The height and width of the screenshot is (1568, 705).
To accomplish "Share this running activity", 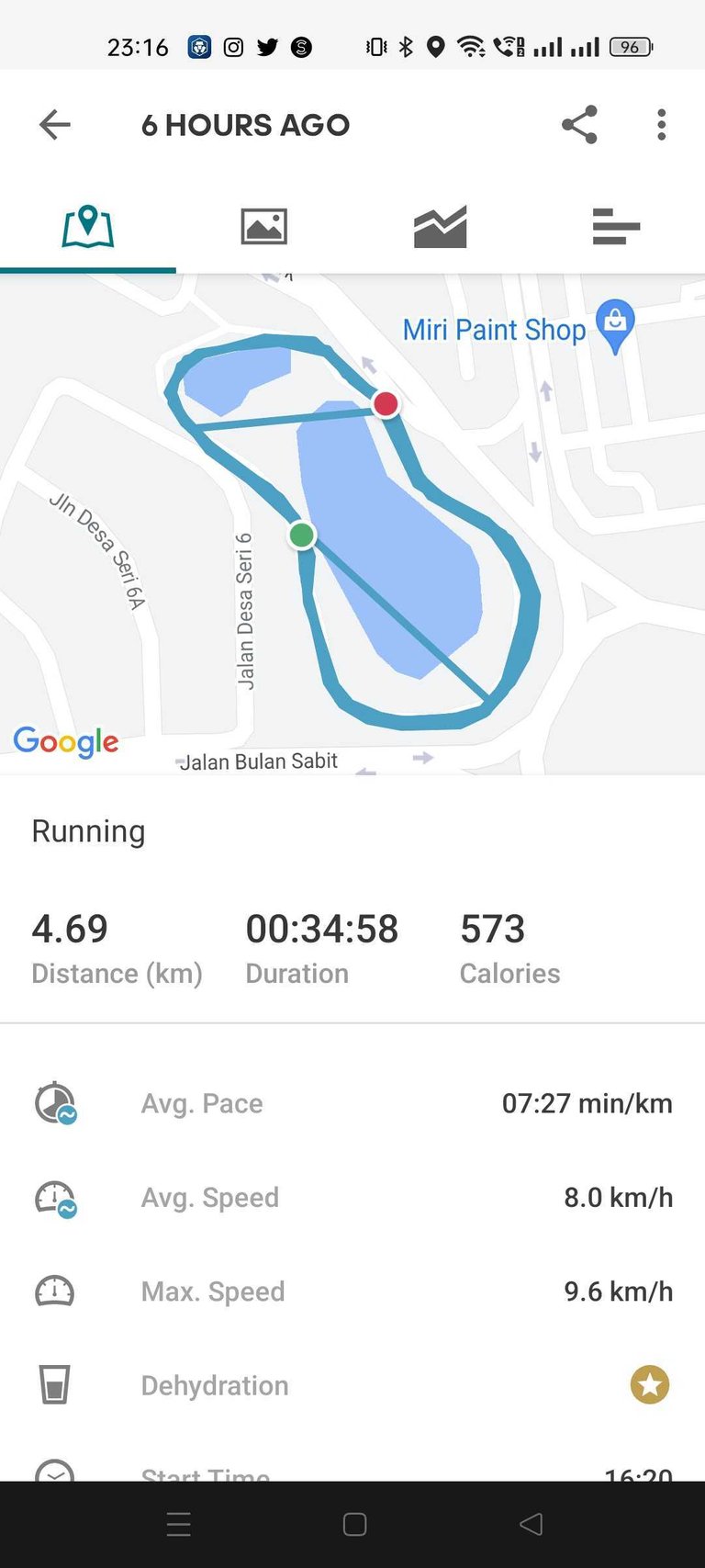I will (x=579, y=125).
